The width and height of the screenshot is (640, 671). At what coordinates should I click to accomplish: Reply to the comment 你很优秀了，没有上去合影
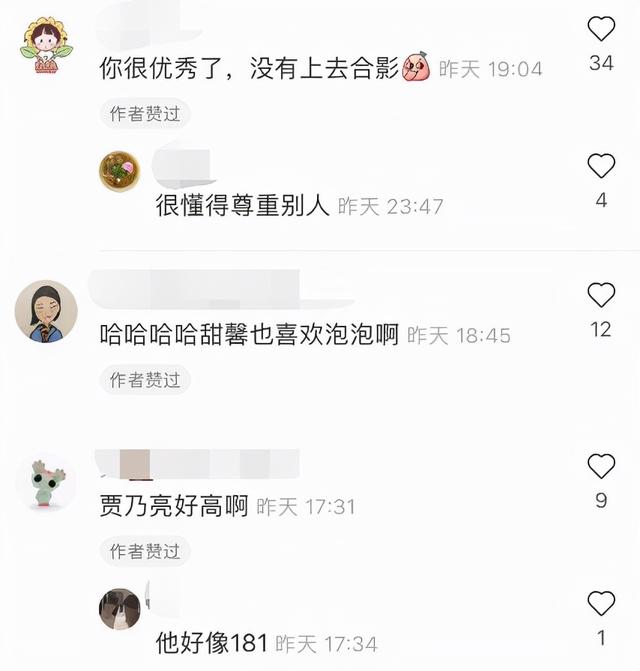coord(250,69)
